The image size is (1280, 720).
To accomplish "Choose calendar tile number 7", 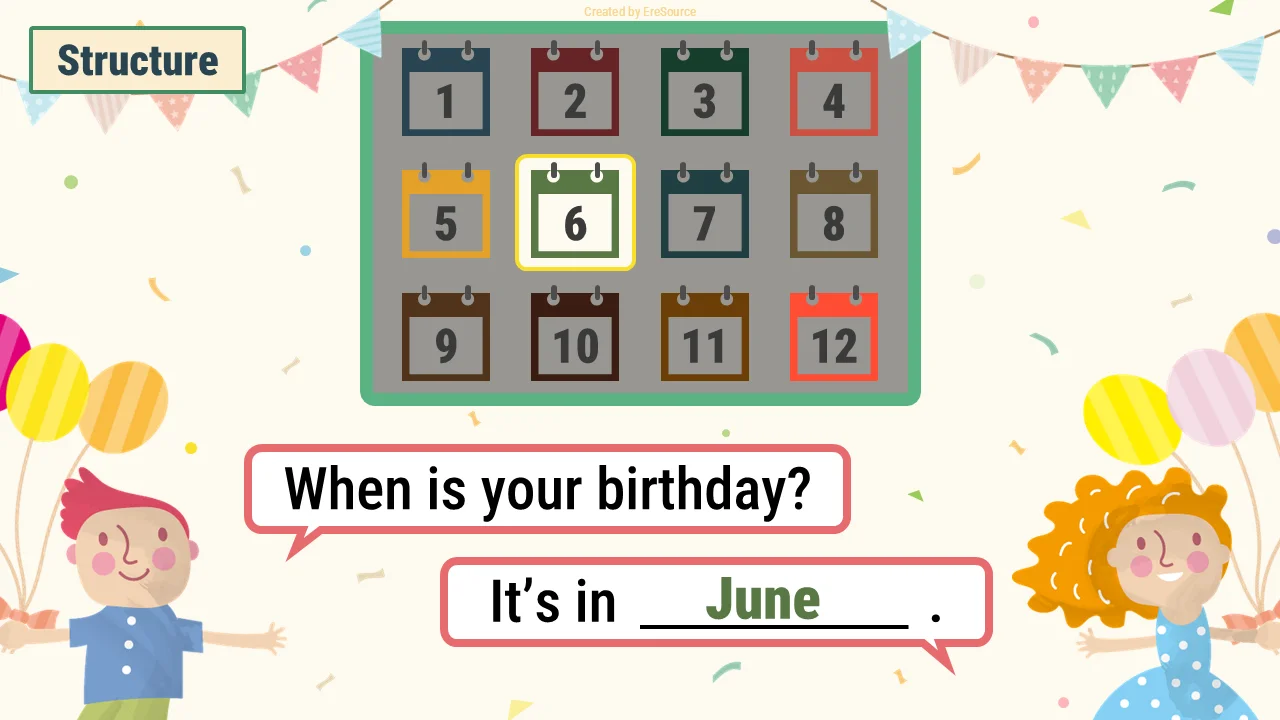I will (x=705, y=214).
